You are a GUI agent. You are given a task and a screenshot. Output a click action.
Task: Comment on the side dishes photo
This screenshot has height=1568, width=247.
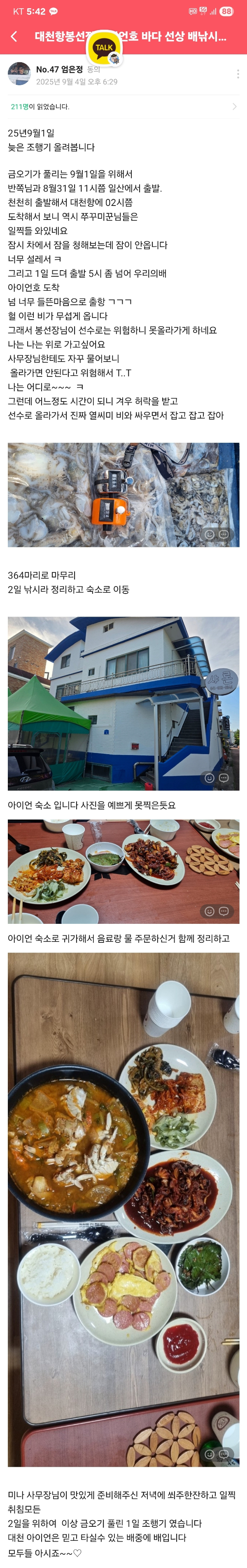[224, 911]
